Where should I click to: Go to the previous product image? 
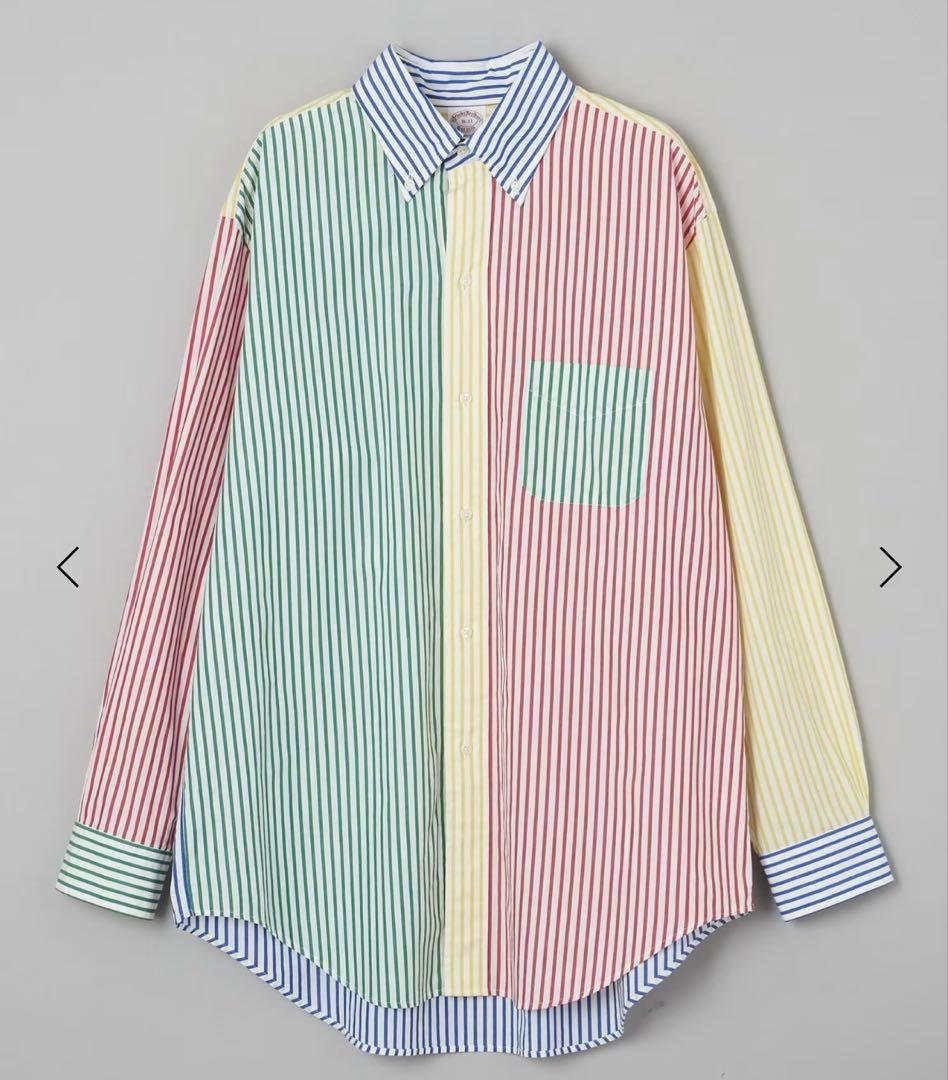(x=68, y=567)
